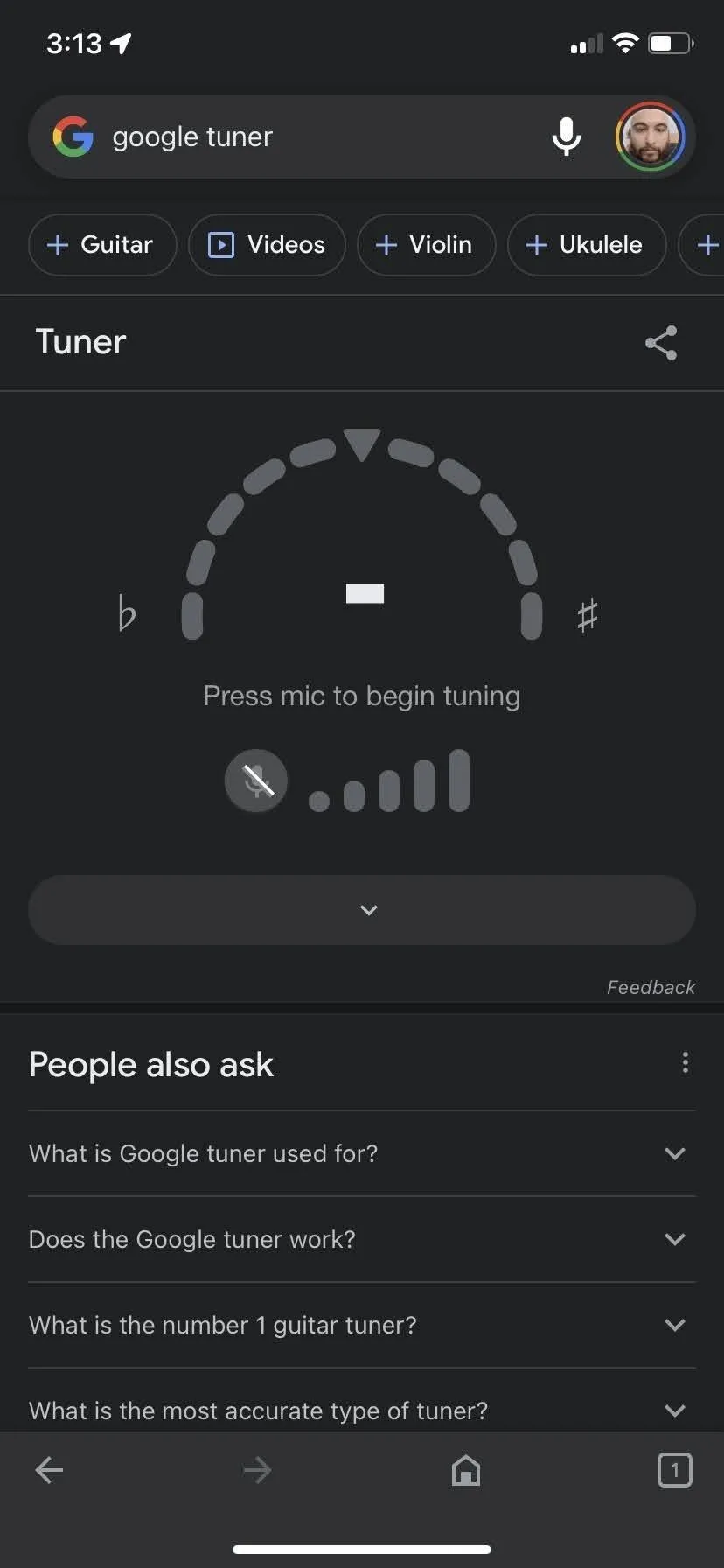This screenshot has height=1568, width=724.
Task: Open People also ask options menu
Action: [x=685, y=1063]
